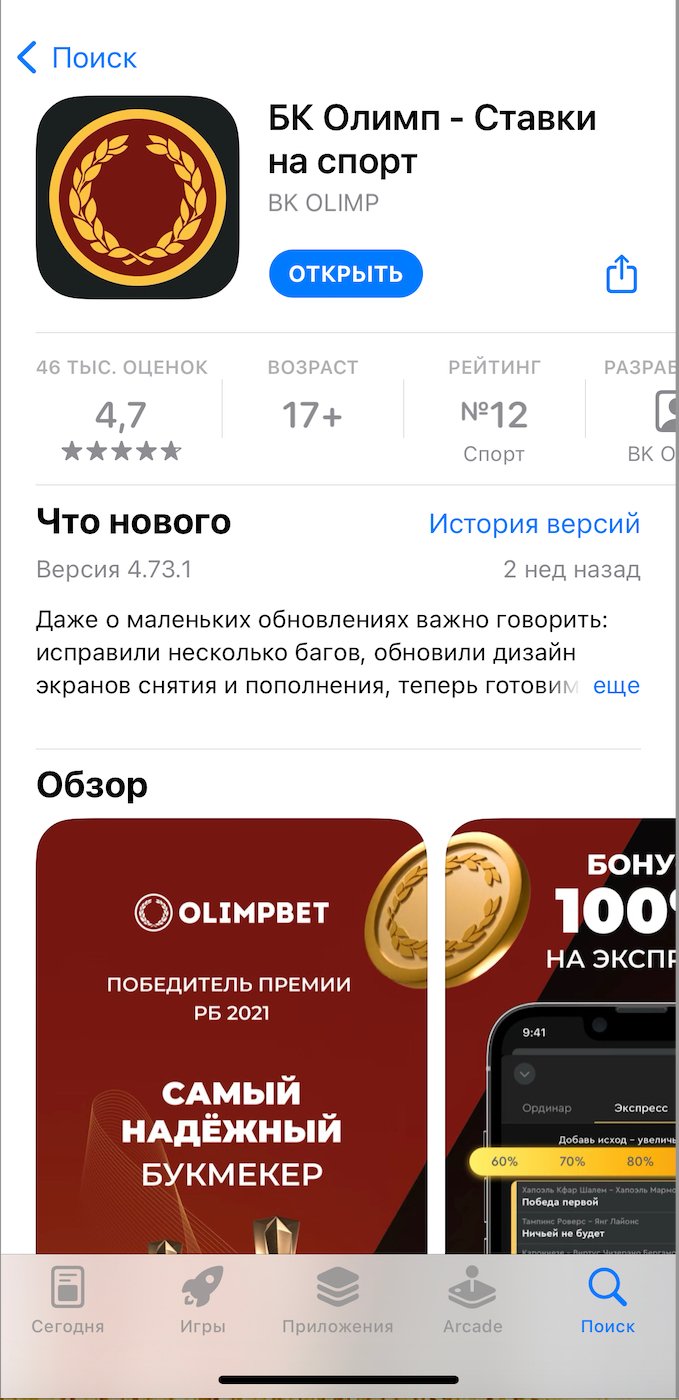Image resolution: width=679 pixels, height=1400 pixels.
Task: Share the БК Олимп app
Action: pos(621,274)
